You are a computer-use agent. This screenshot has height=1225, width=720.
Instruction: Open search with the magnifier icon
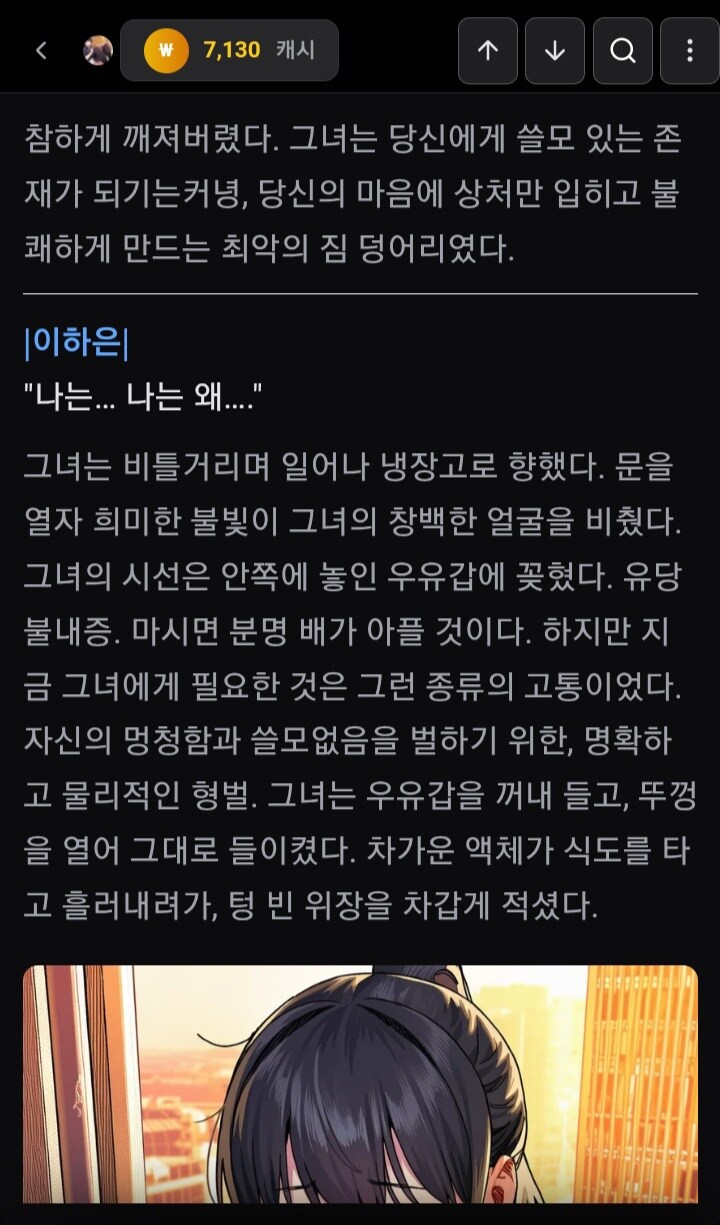pos(623,51)
